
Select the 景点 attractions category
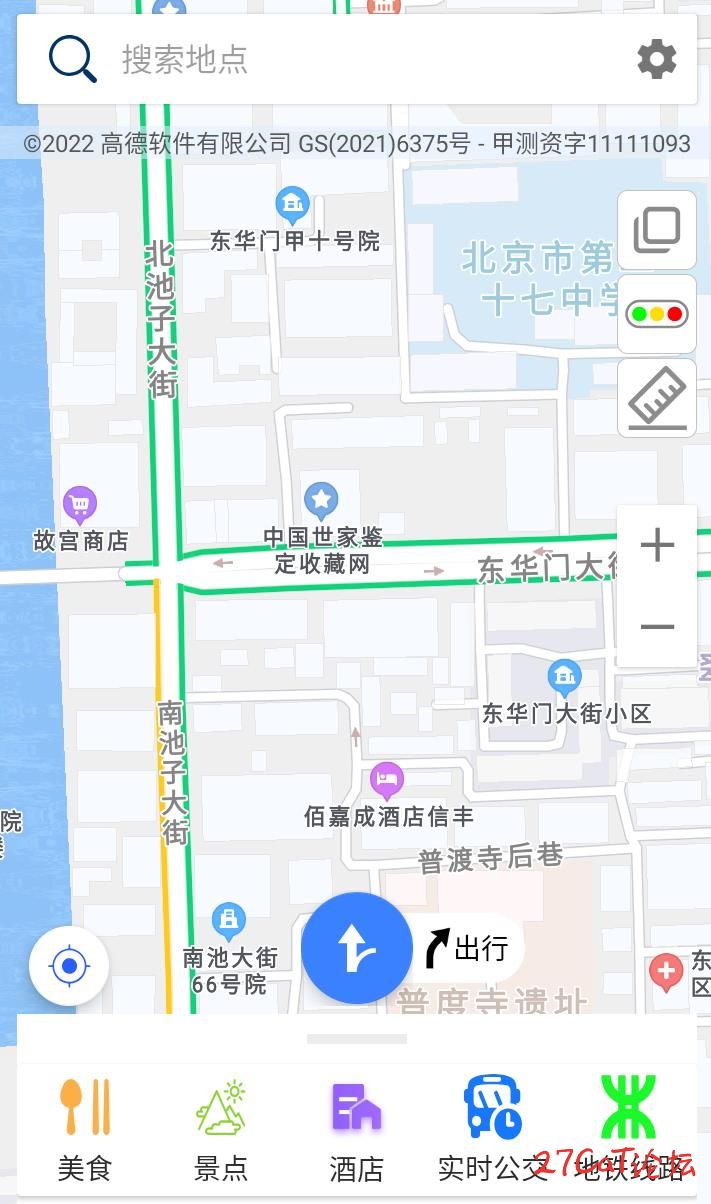pos(221,1130)
